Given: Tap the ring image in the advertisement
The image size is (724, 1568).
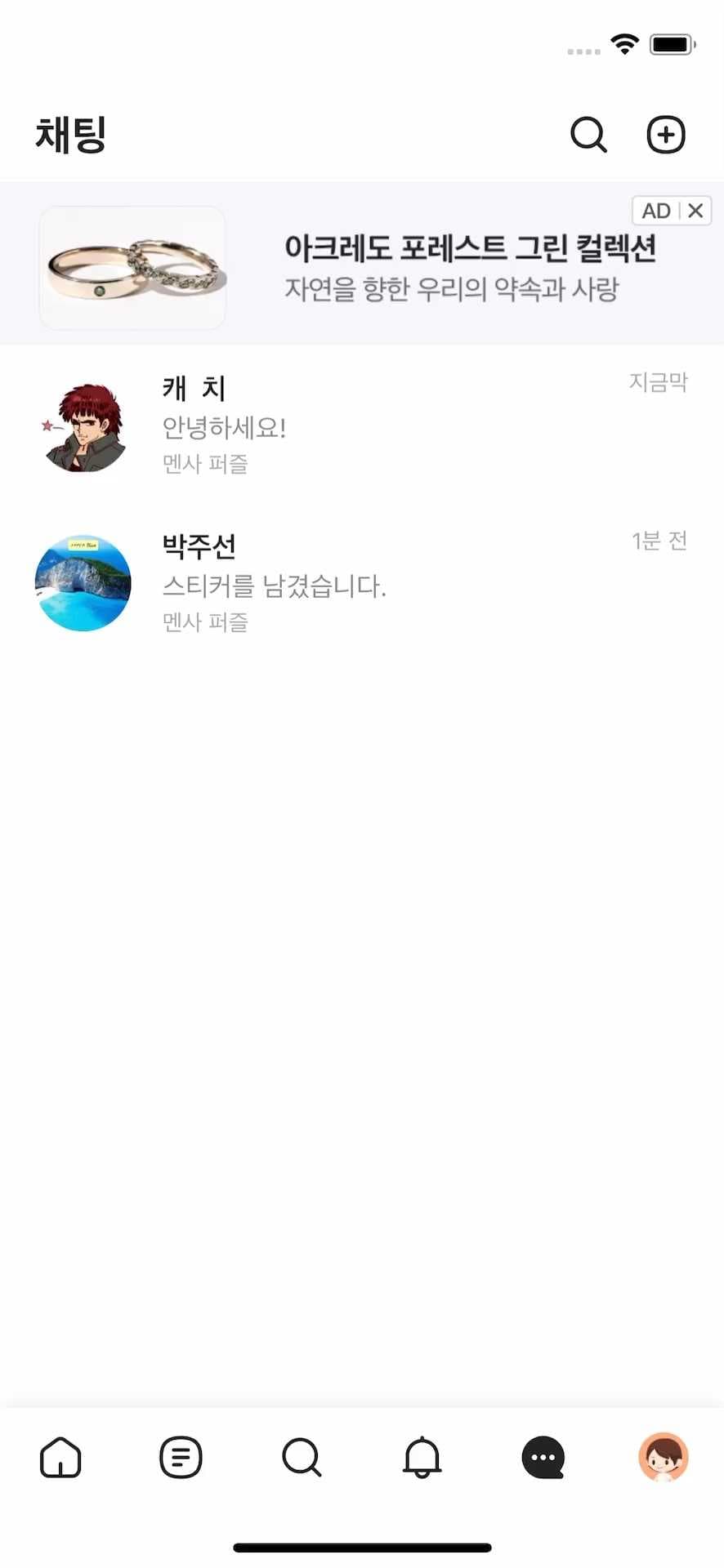Looking at the screenshot, I should coord(132,268).
